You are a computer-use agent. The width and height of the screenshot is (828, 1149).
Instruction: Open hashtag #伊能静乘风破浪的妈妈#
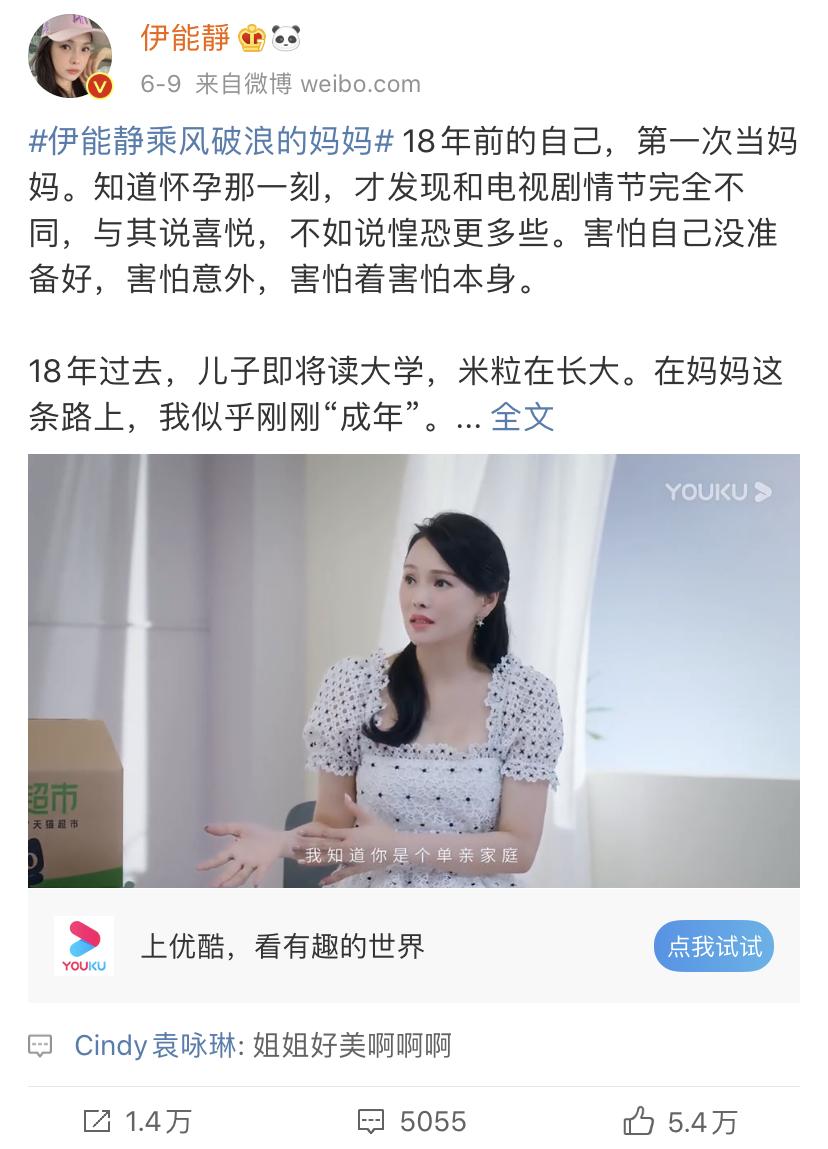tap(211, 141)
